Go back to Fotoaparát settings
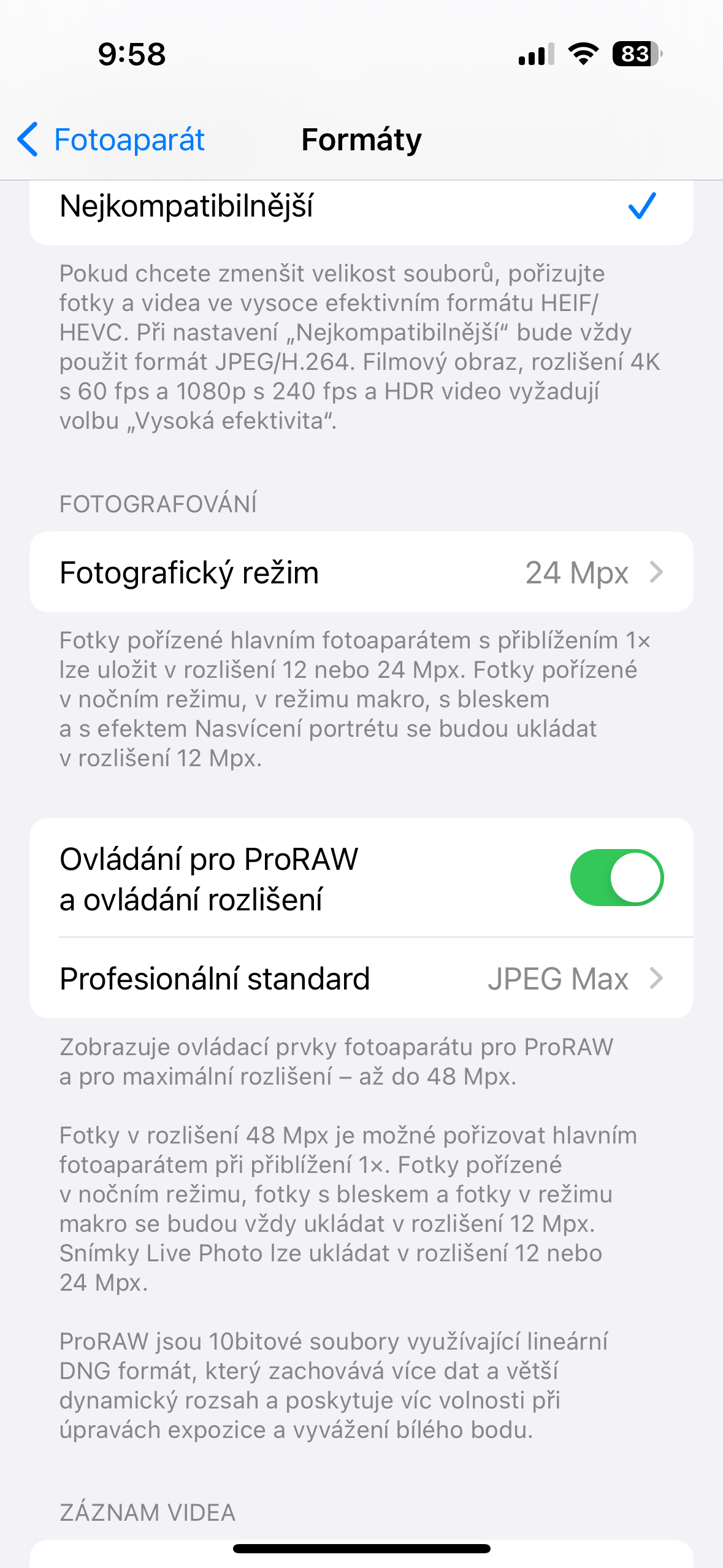 click(x=112, y=140)
